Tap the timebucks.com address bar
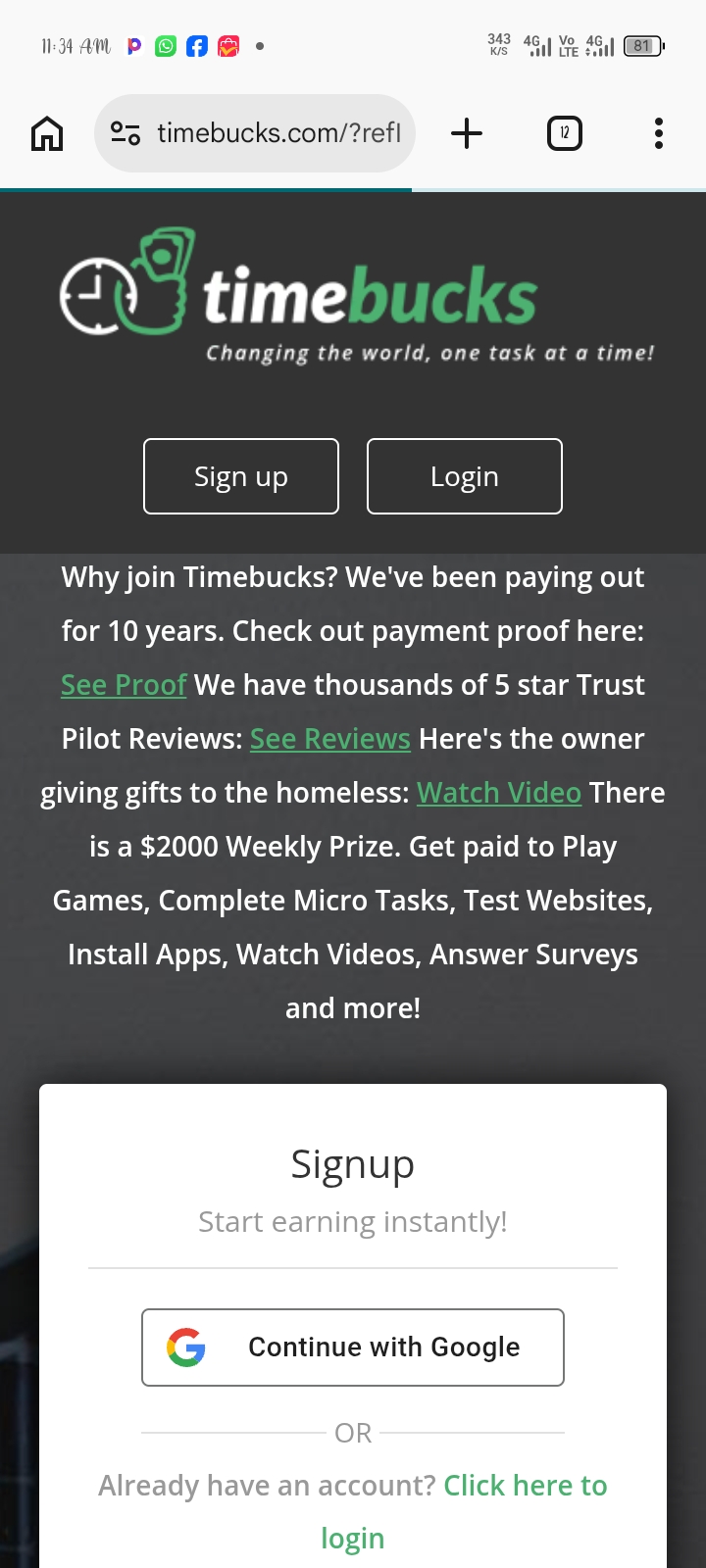The image size is (706, 1568). pos(279,133)
